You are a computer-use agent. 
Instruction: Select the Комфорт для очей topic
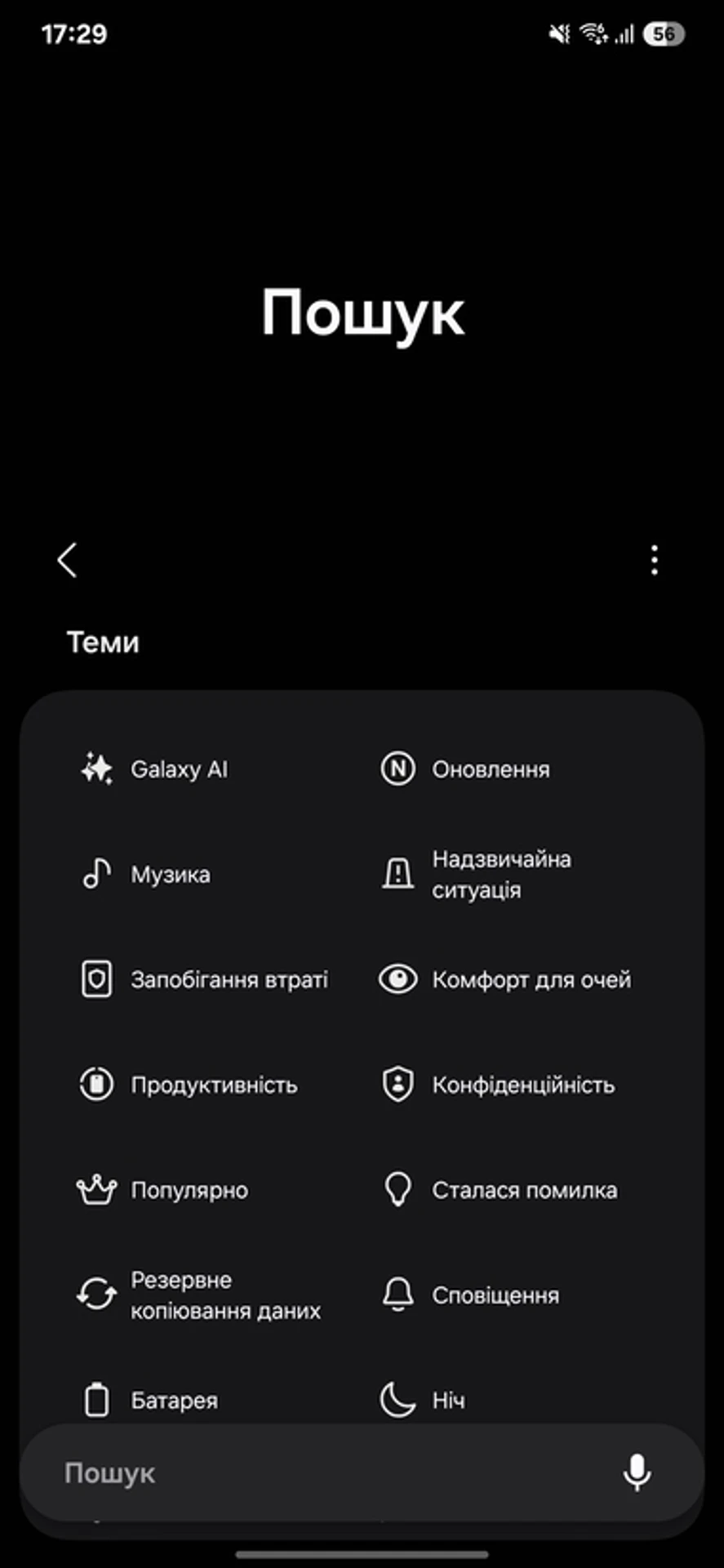click(x=531, y=980)
